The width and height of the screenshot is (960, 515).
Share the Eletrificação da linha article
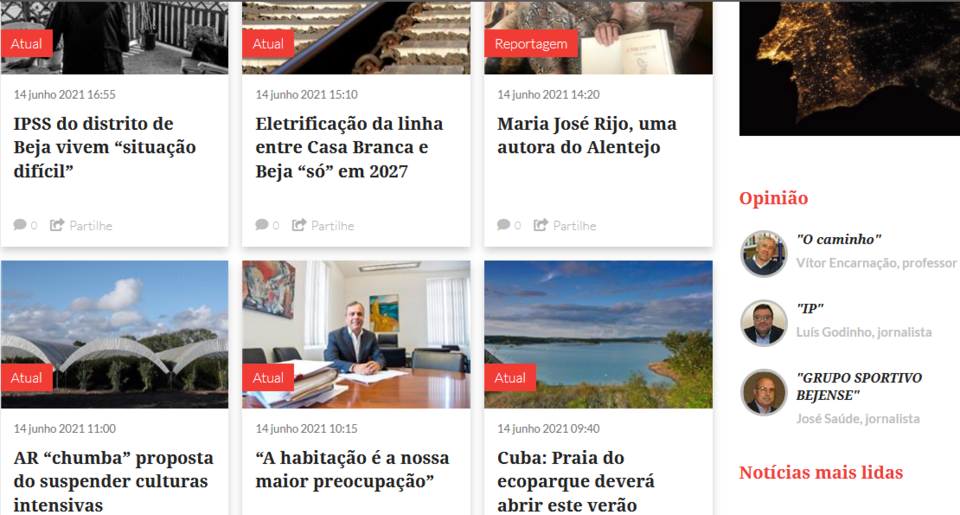324,226
